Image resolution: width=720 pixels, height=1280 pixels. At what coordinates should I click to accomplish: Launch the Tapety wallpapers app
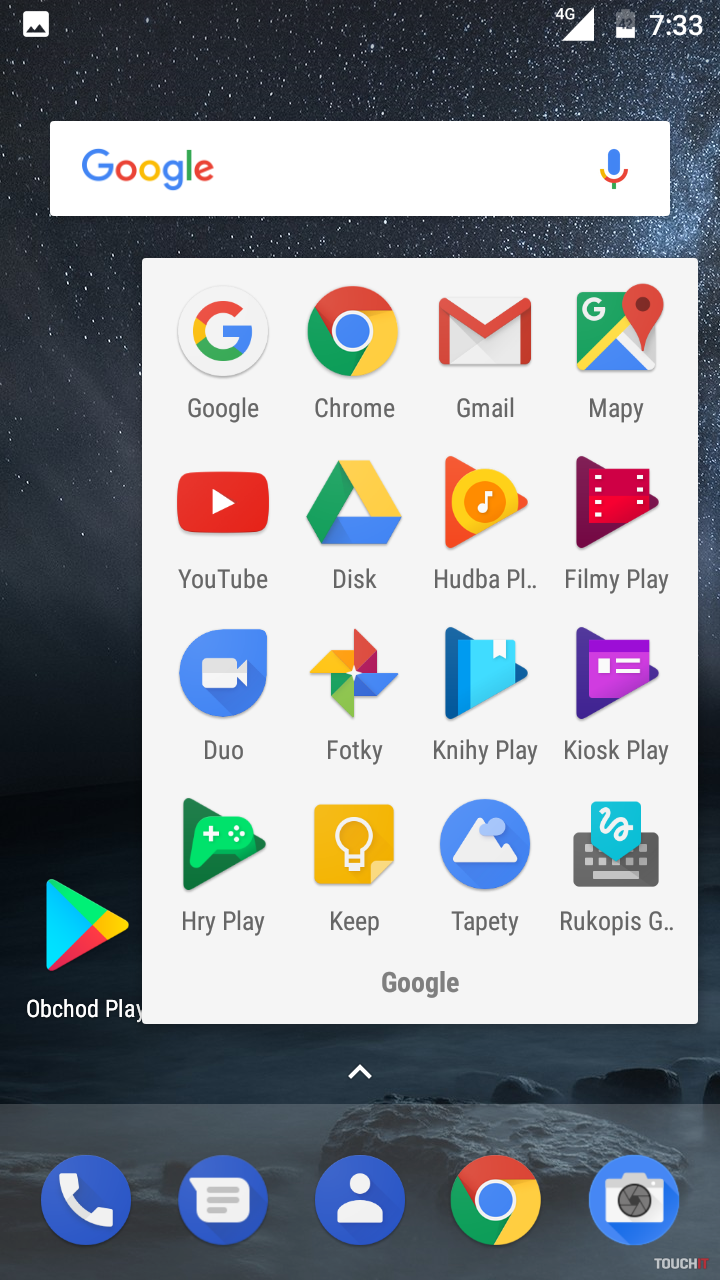click(485, 846)
